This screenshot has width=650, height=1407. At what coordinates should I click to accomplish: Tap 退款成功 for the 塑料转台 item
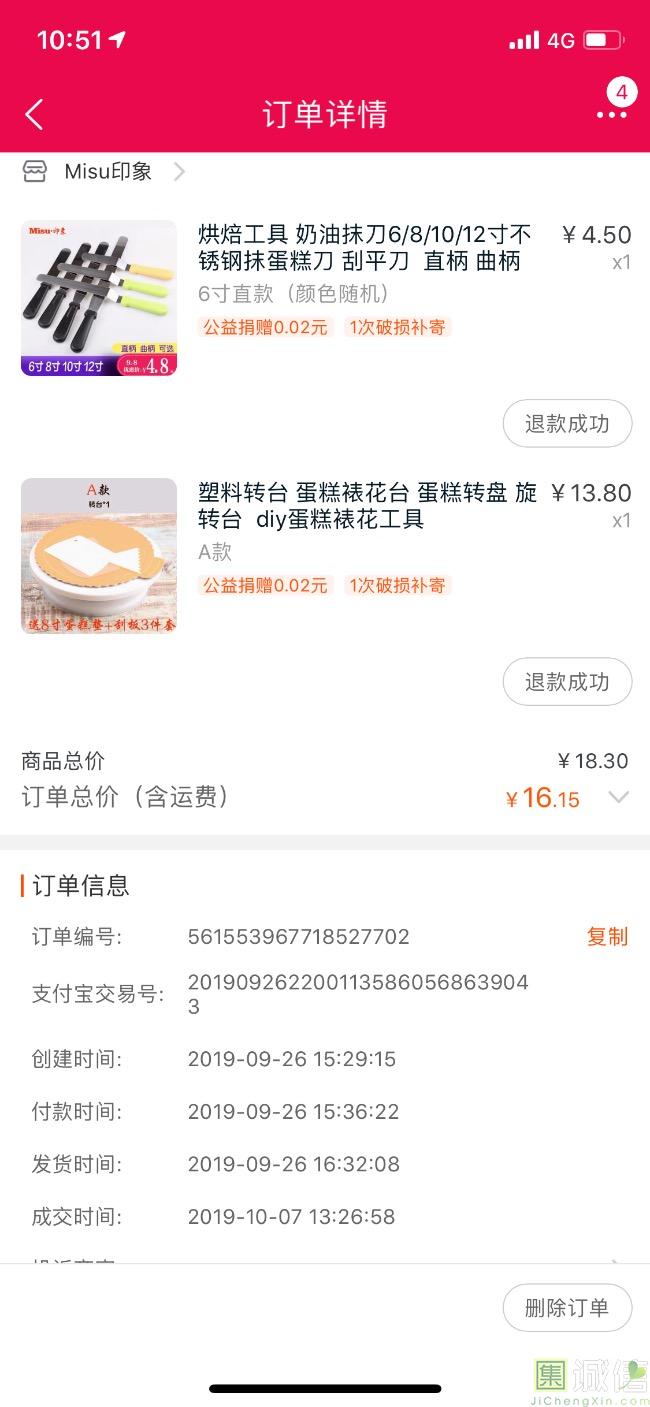click(567, 682)
